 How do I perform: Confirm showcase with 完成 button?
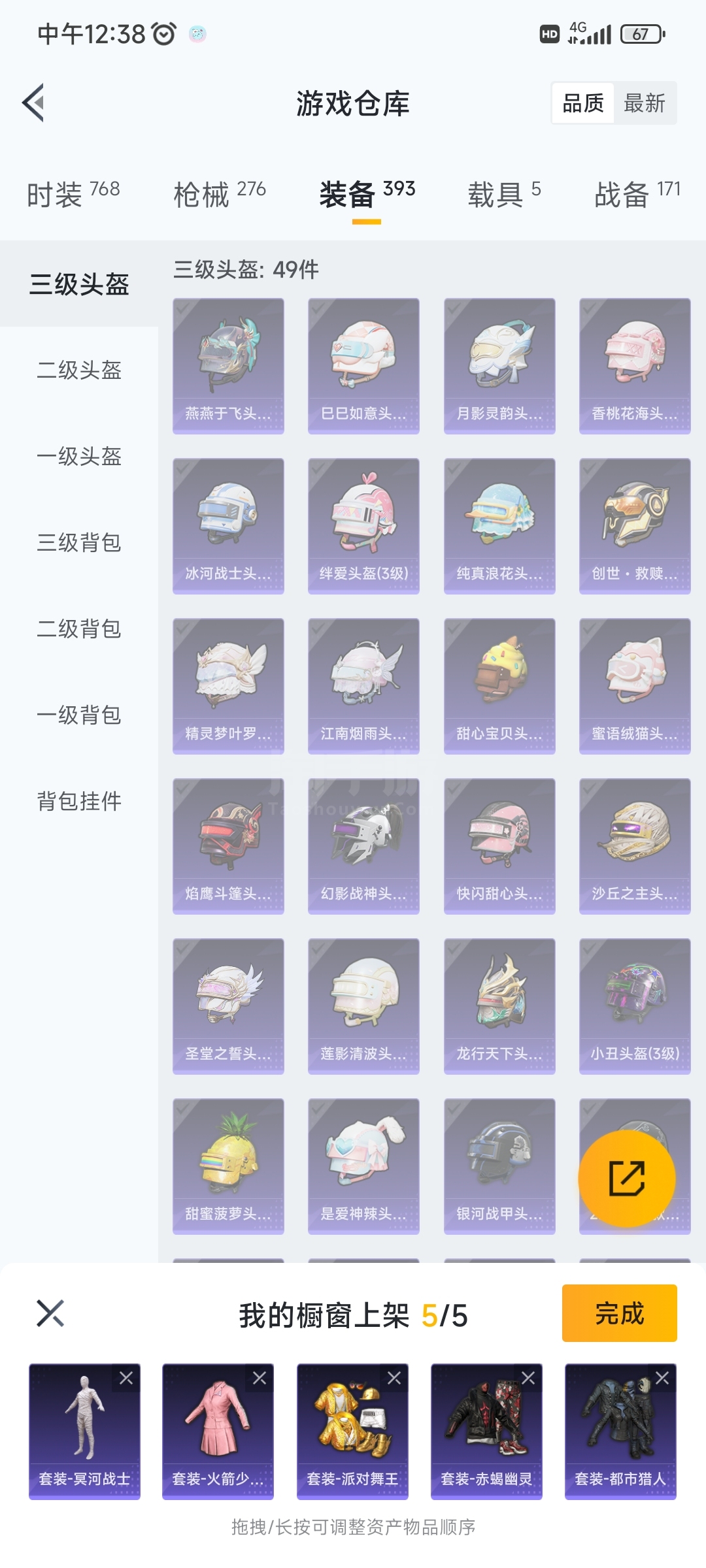619,1313
